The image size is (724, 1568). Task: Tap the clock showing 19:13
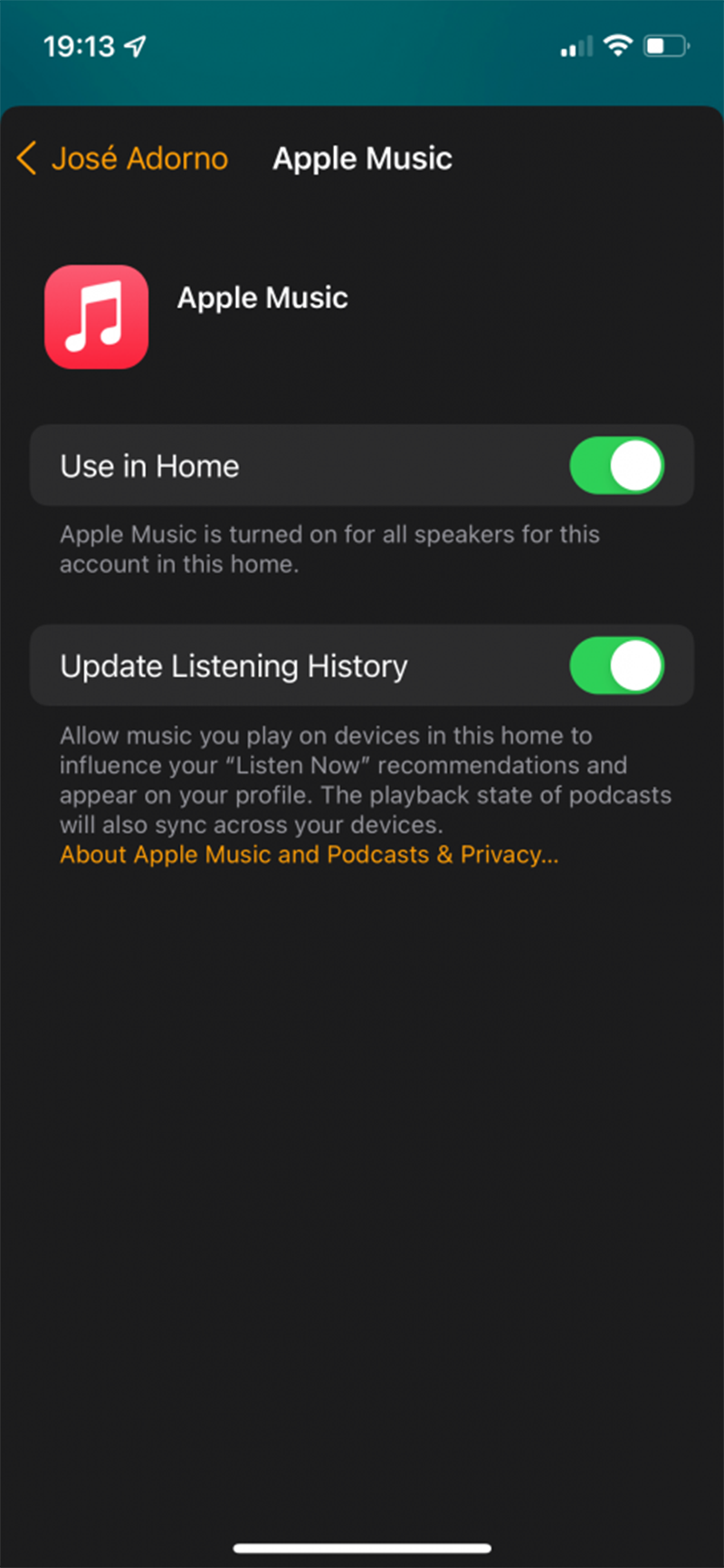pos(77,44)
